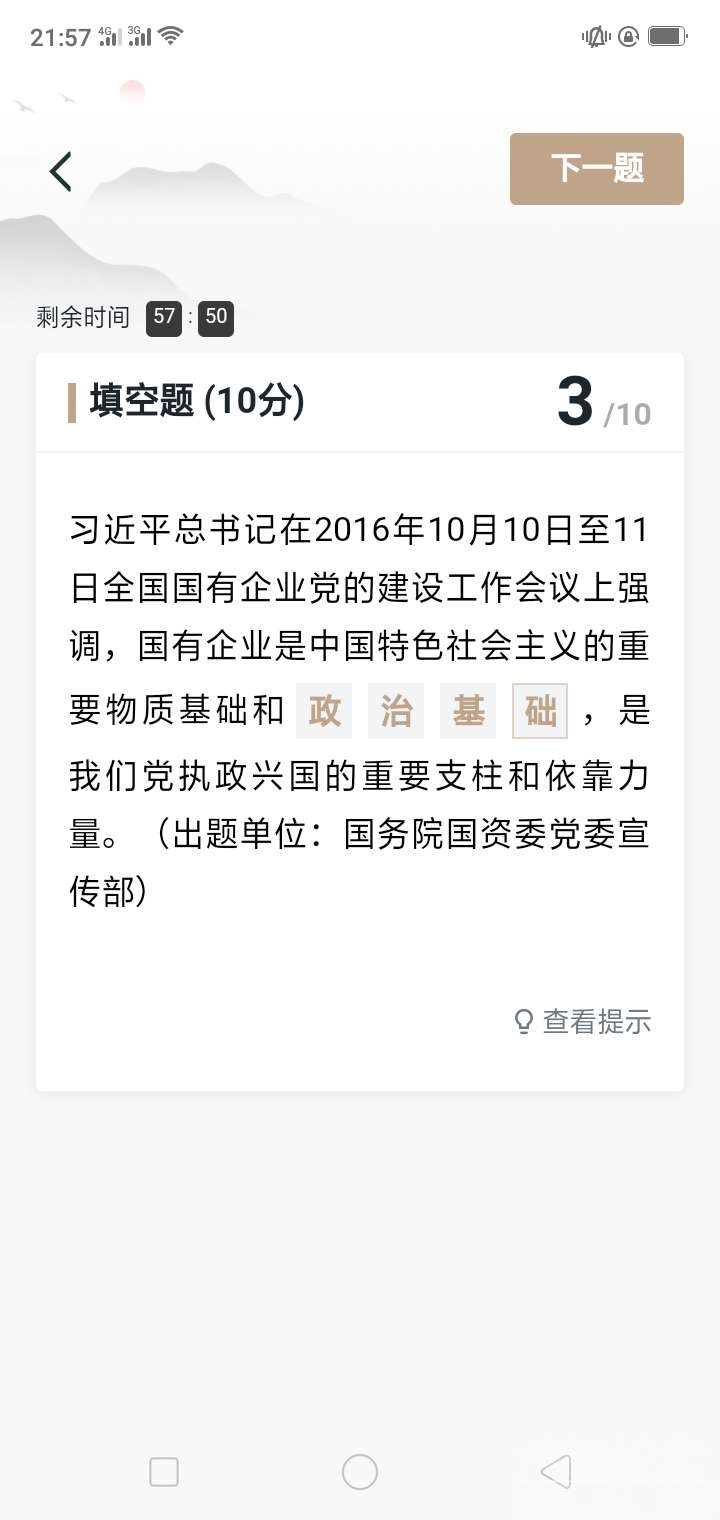
Task: Tap the battery indicator icon
Action: click(x=668, y=36)
